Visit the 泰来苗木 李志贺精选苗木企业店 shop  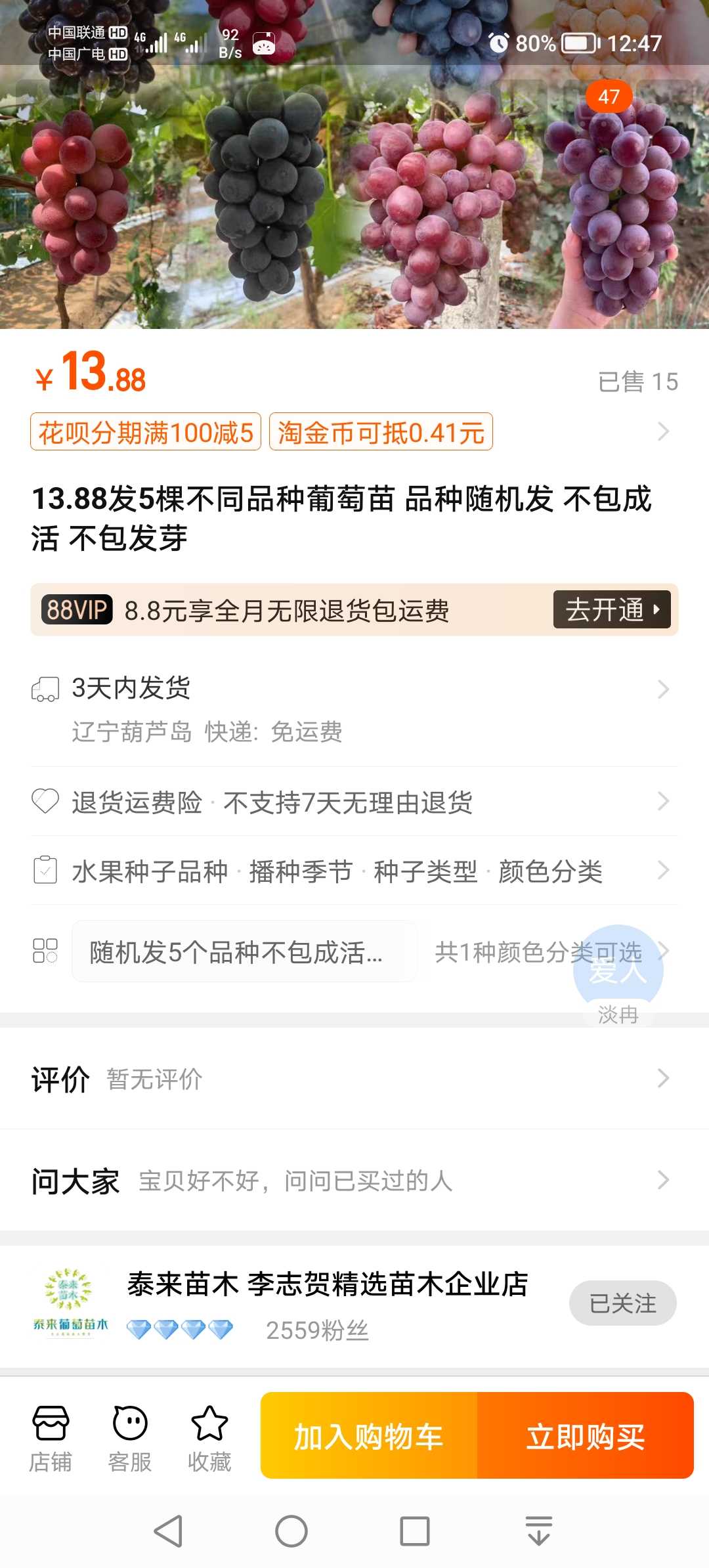327,1284
